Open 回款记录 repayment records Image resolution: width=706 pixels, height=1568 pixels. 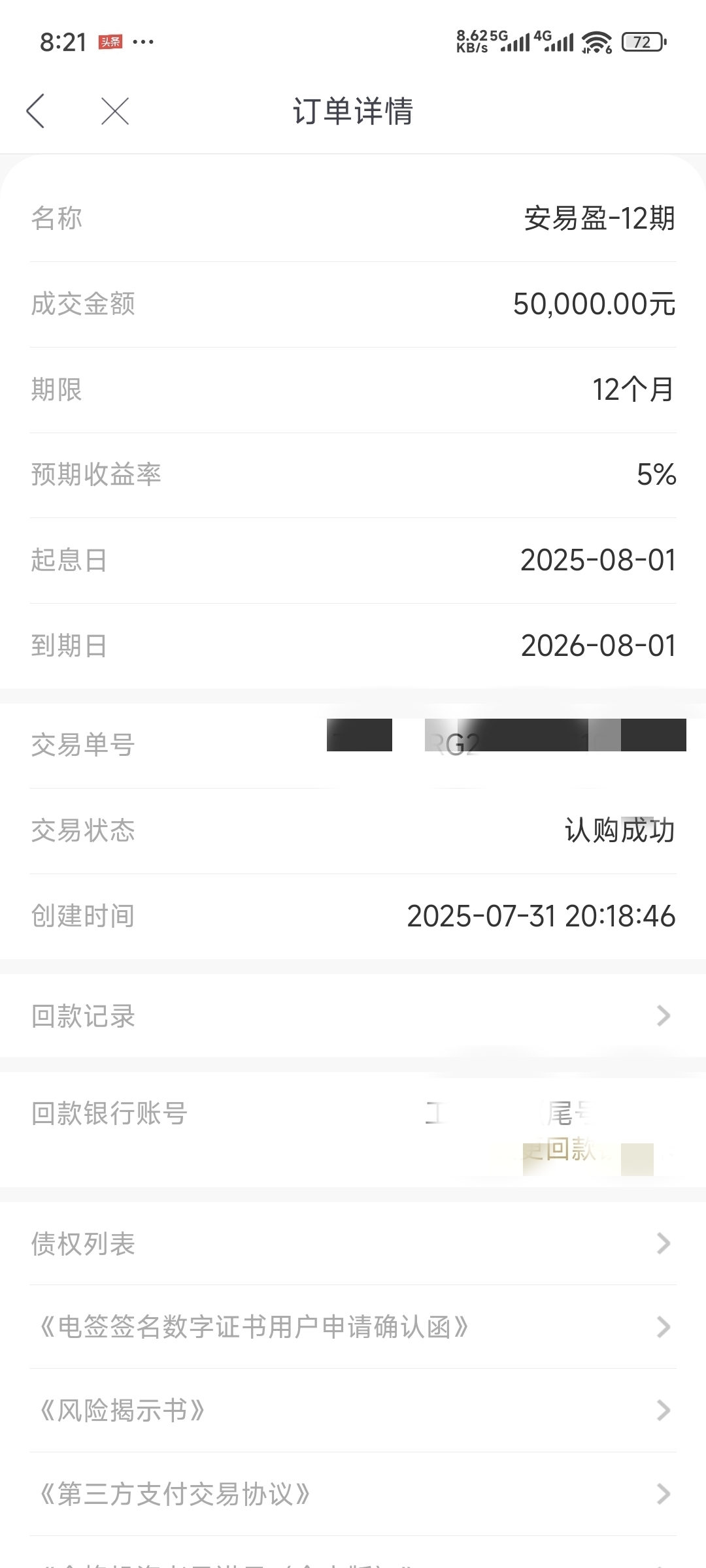tap(353, 1016)
